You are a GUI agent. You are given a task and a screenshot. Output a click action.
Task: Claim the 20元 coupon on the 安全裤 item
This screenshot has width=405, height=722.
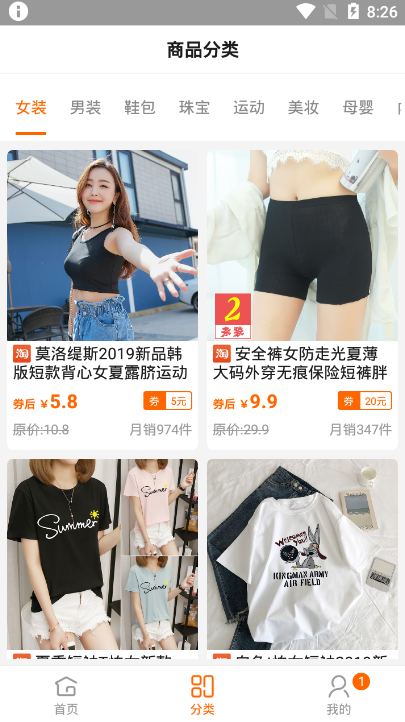point(364,401)
